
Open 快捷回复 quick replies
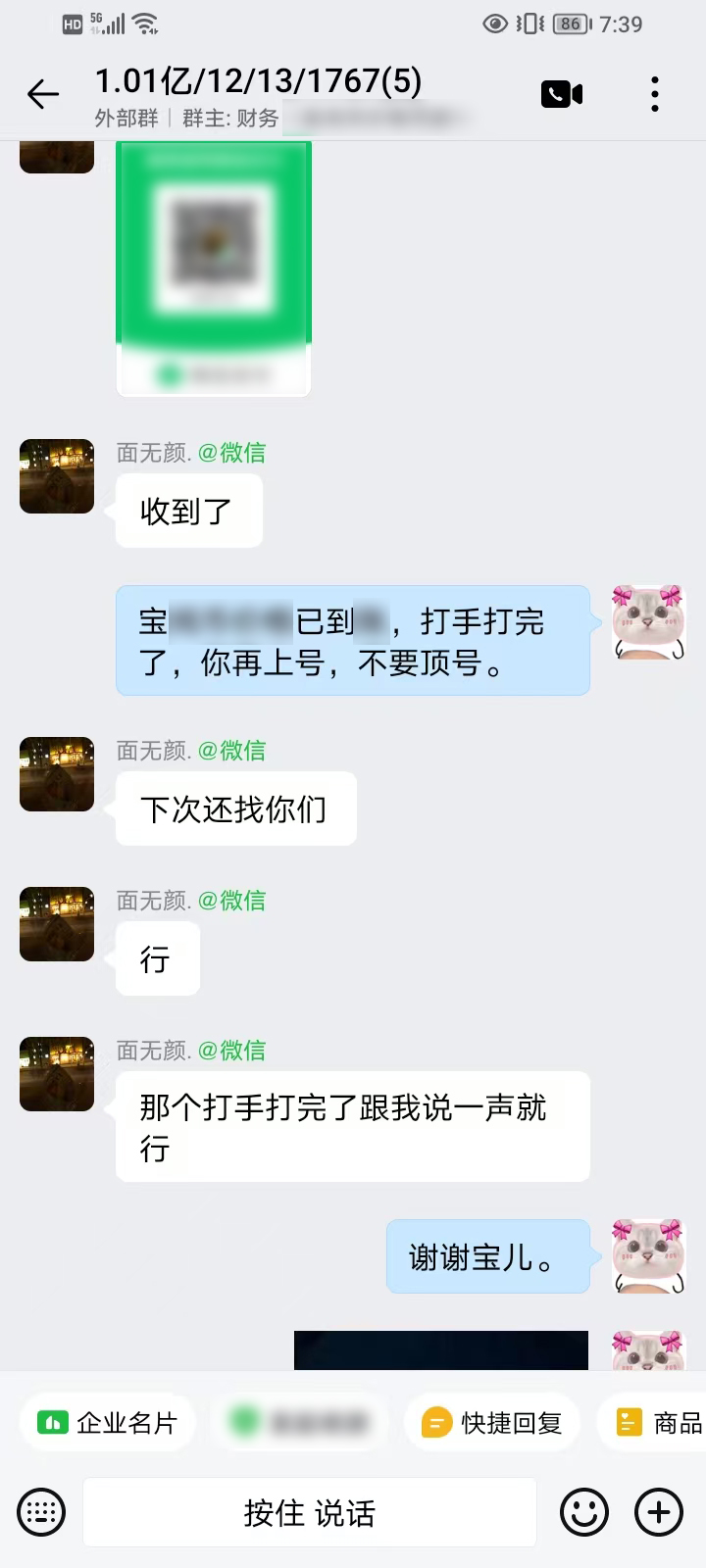[x=492, y=1423]
